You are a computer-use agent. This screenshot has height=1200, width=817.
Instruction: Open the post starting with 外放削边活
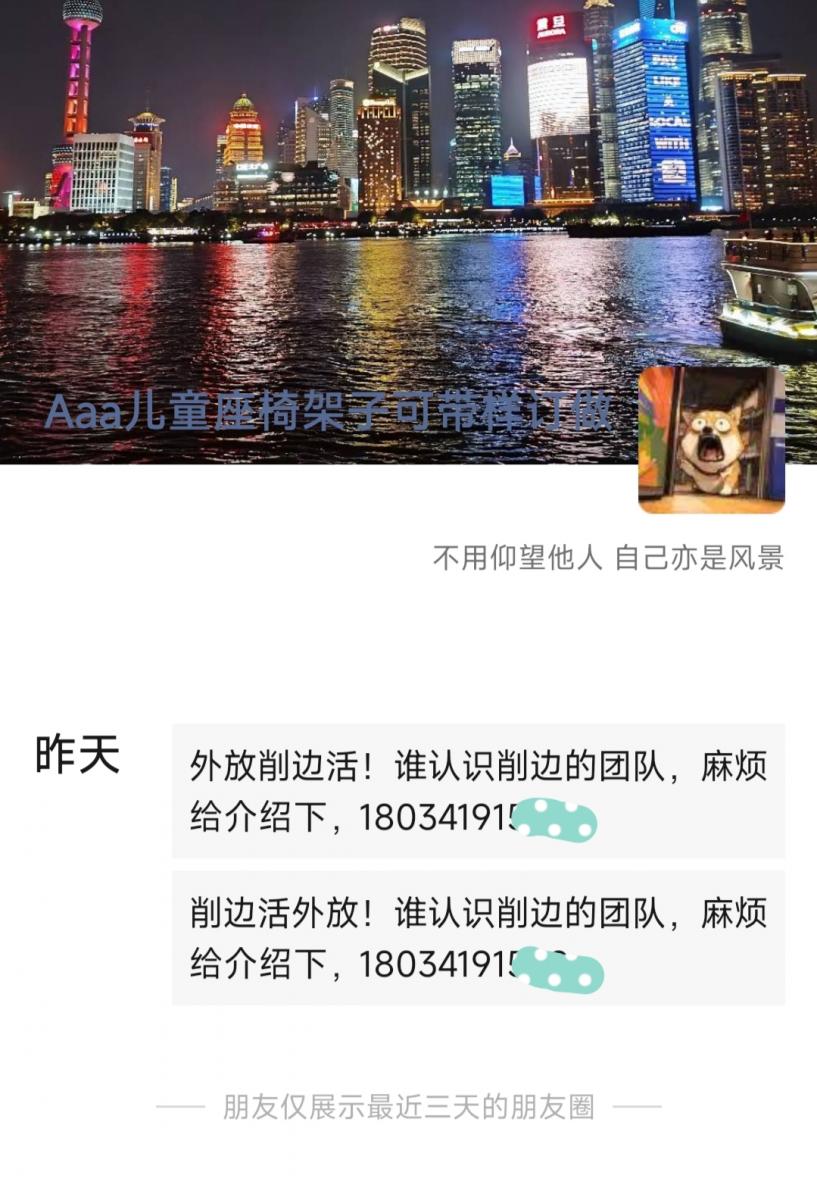point(478,791)
